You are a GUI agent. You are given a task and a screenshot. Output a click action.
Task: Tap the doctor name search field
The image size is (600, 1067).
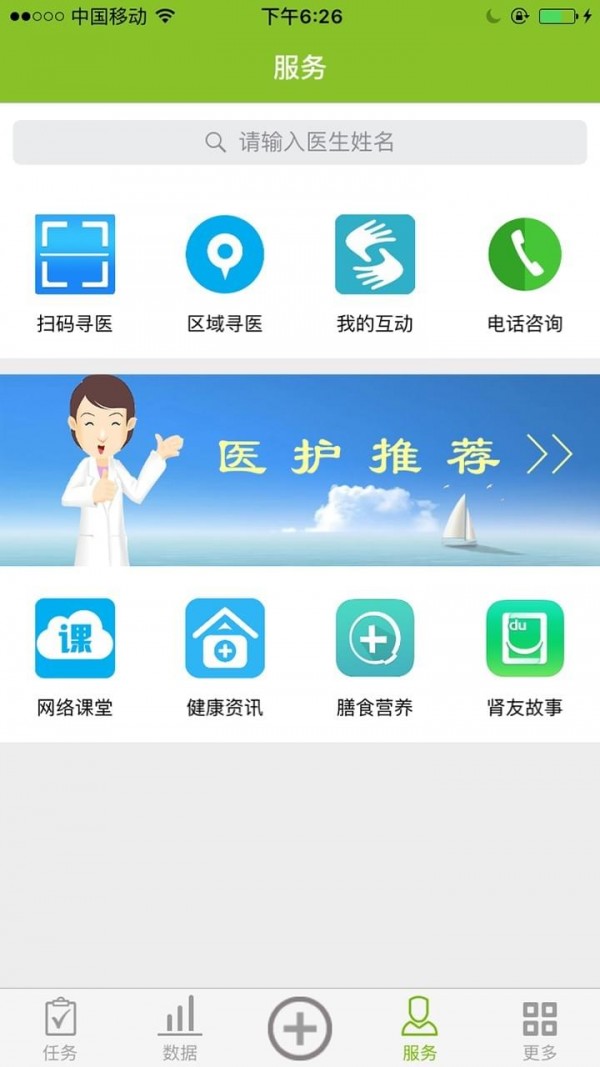[x=300, y=142]
